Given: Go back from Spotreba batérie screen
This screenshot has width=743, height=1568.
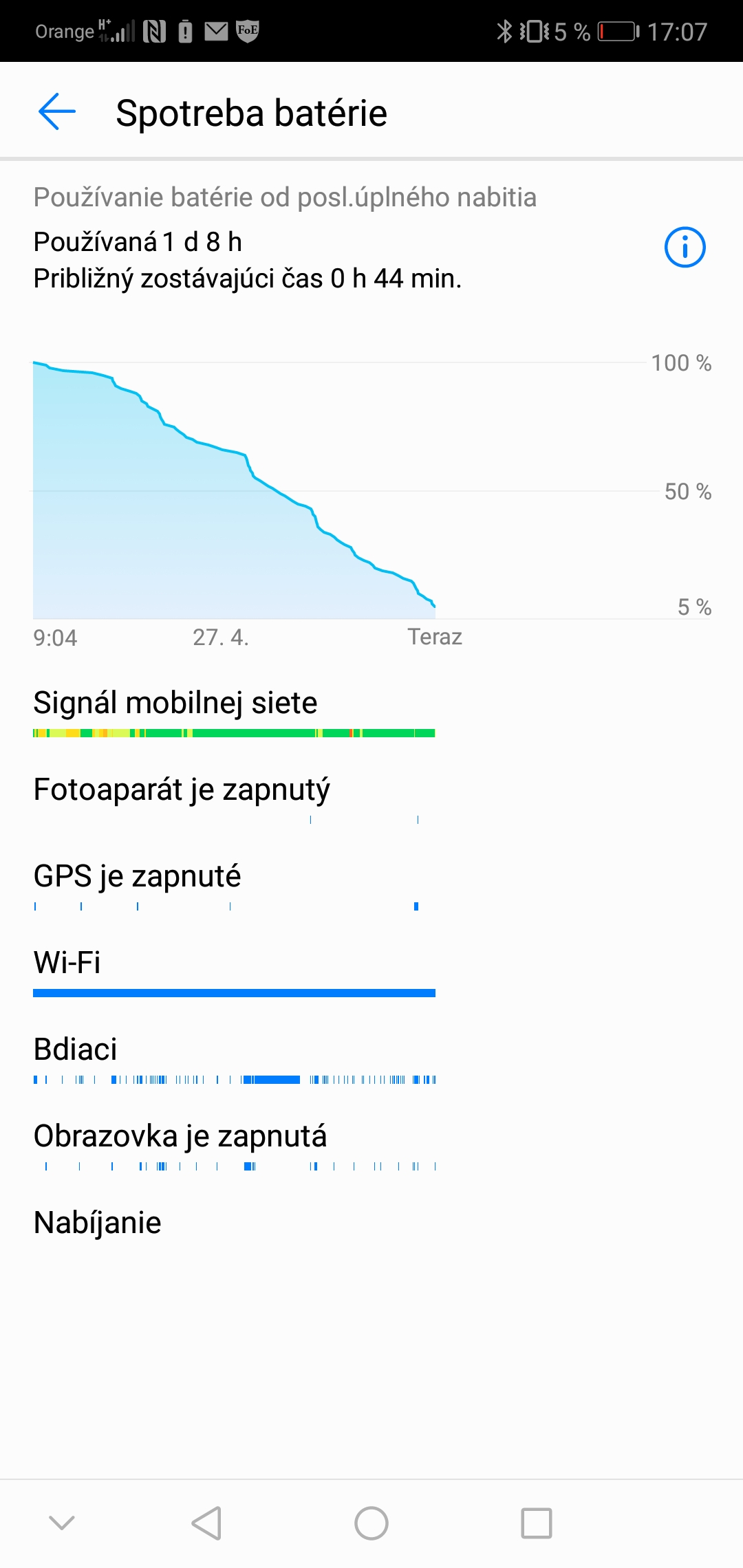Looking at the screenshot, I should pos(57,112).
